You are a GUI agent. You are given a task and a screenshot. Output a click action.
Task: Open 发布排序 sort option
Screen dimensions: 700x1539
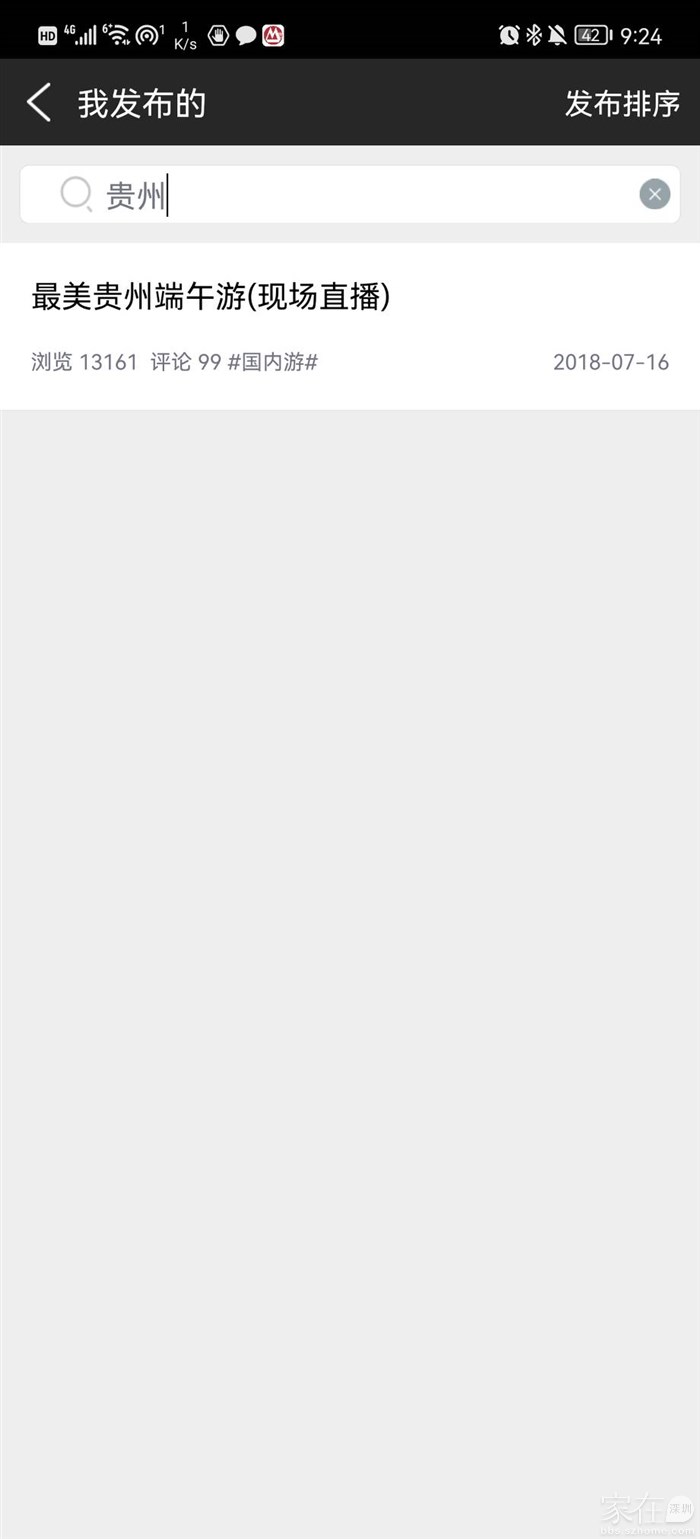(x=622, y=103)
